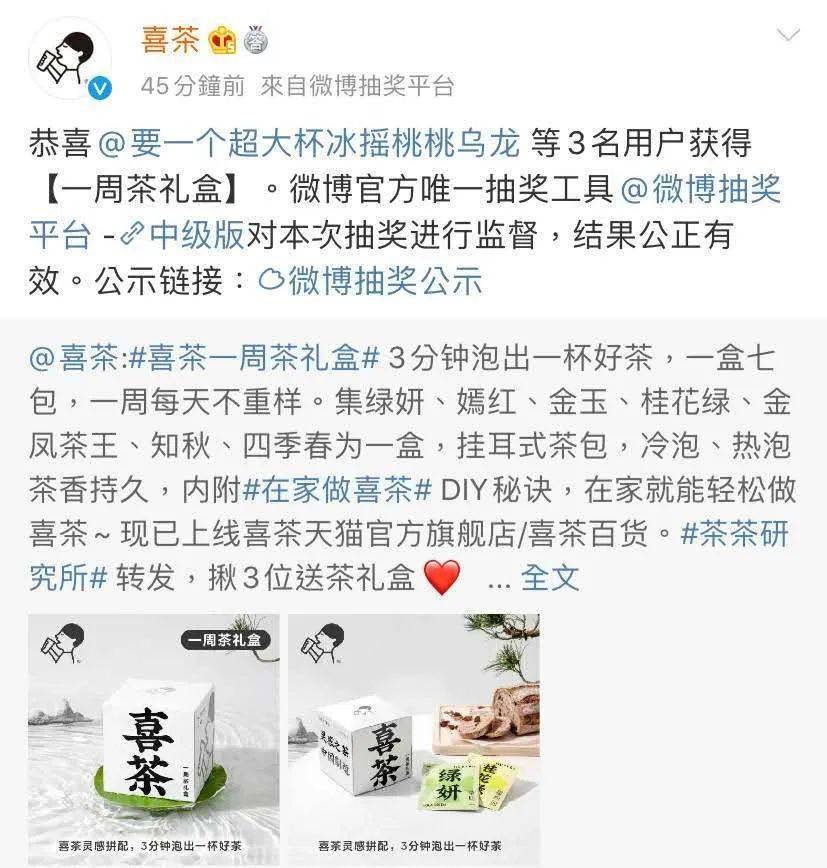Click the 45分鐘前 timestamp

166,84
